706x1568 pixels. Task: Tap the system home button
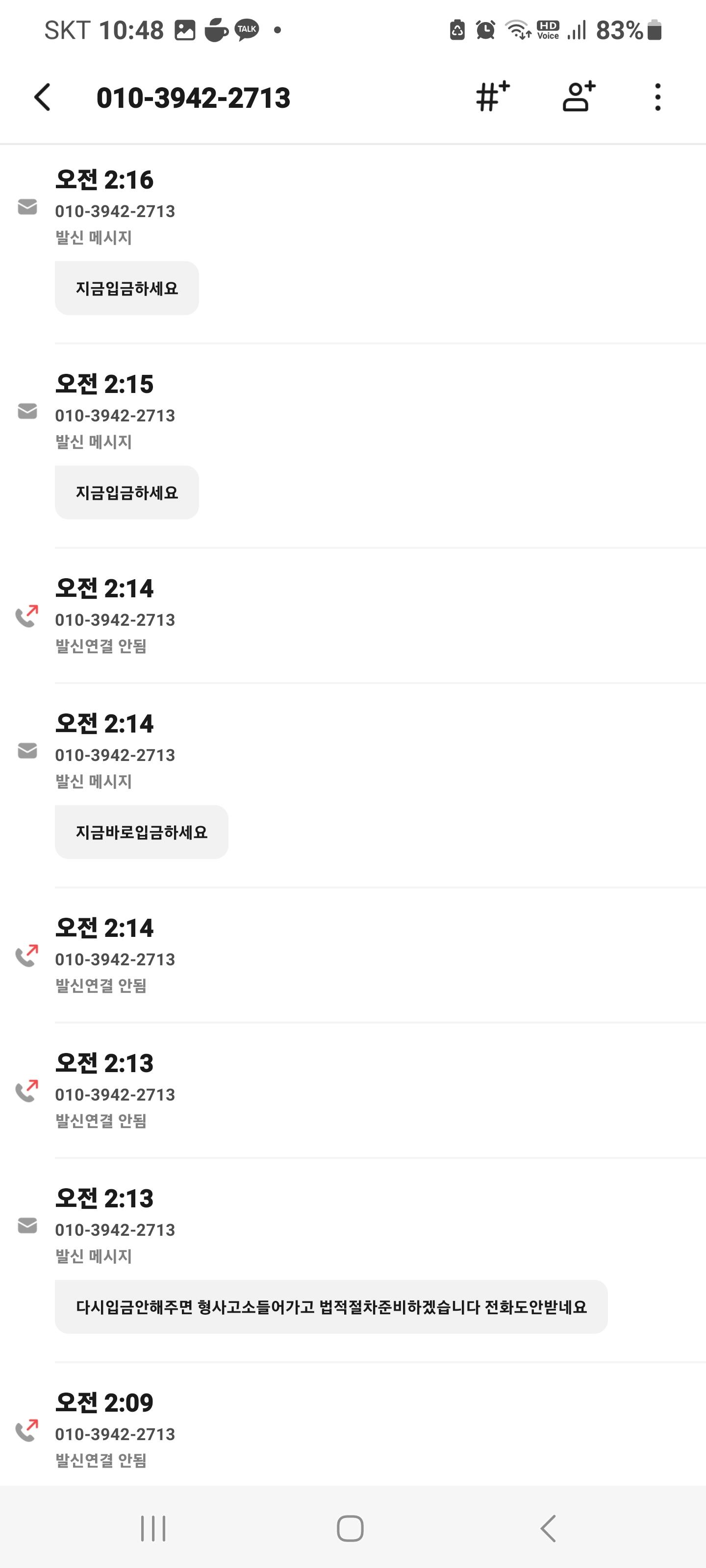(x=350, y=1528)
